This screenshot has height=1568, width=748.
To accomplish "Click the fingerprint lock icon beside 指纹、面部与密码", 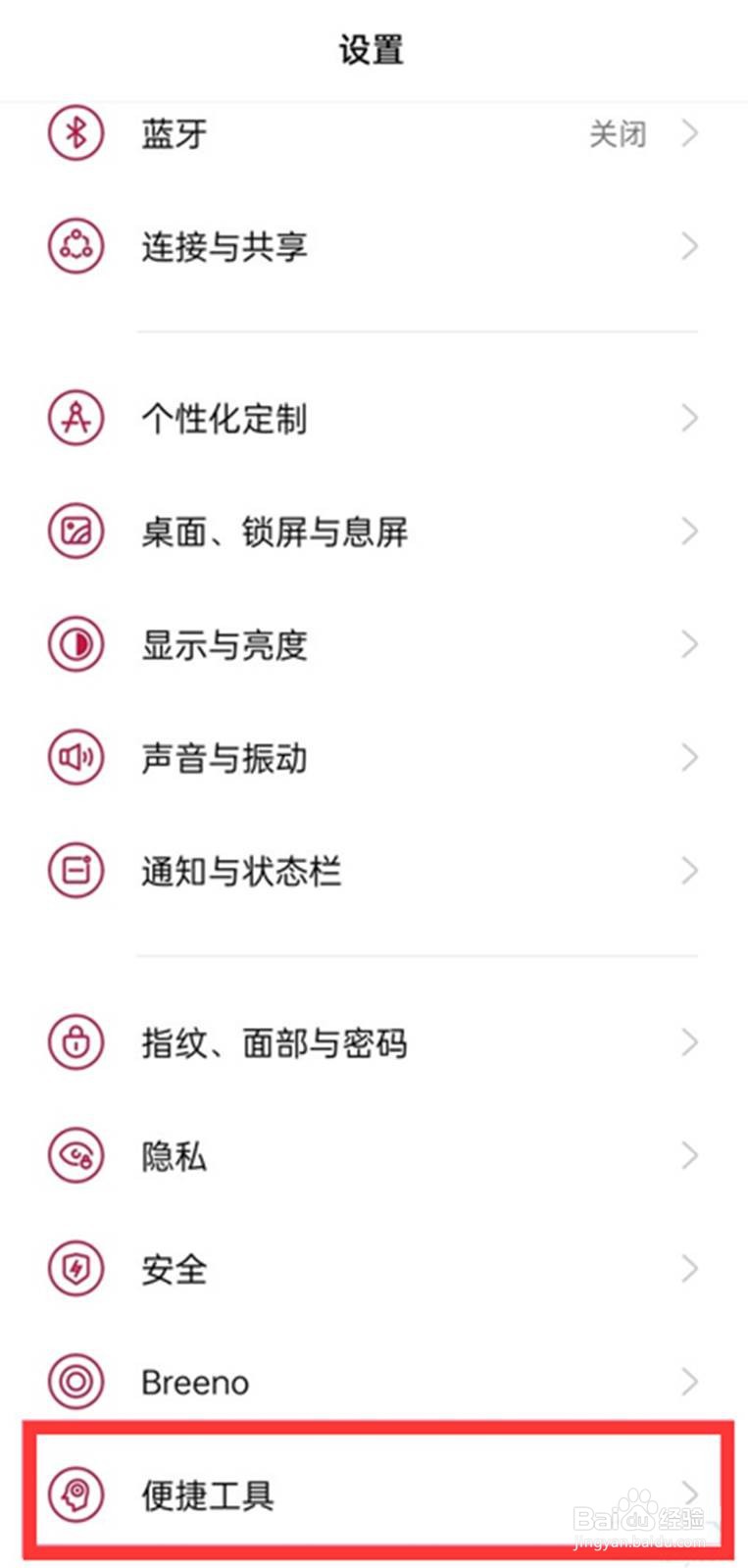I will [75, 1042].
